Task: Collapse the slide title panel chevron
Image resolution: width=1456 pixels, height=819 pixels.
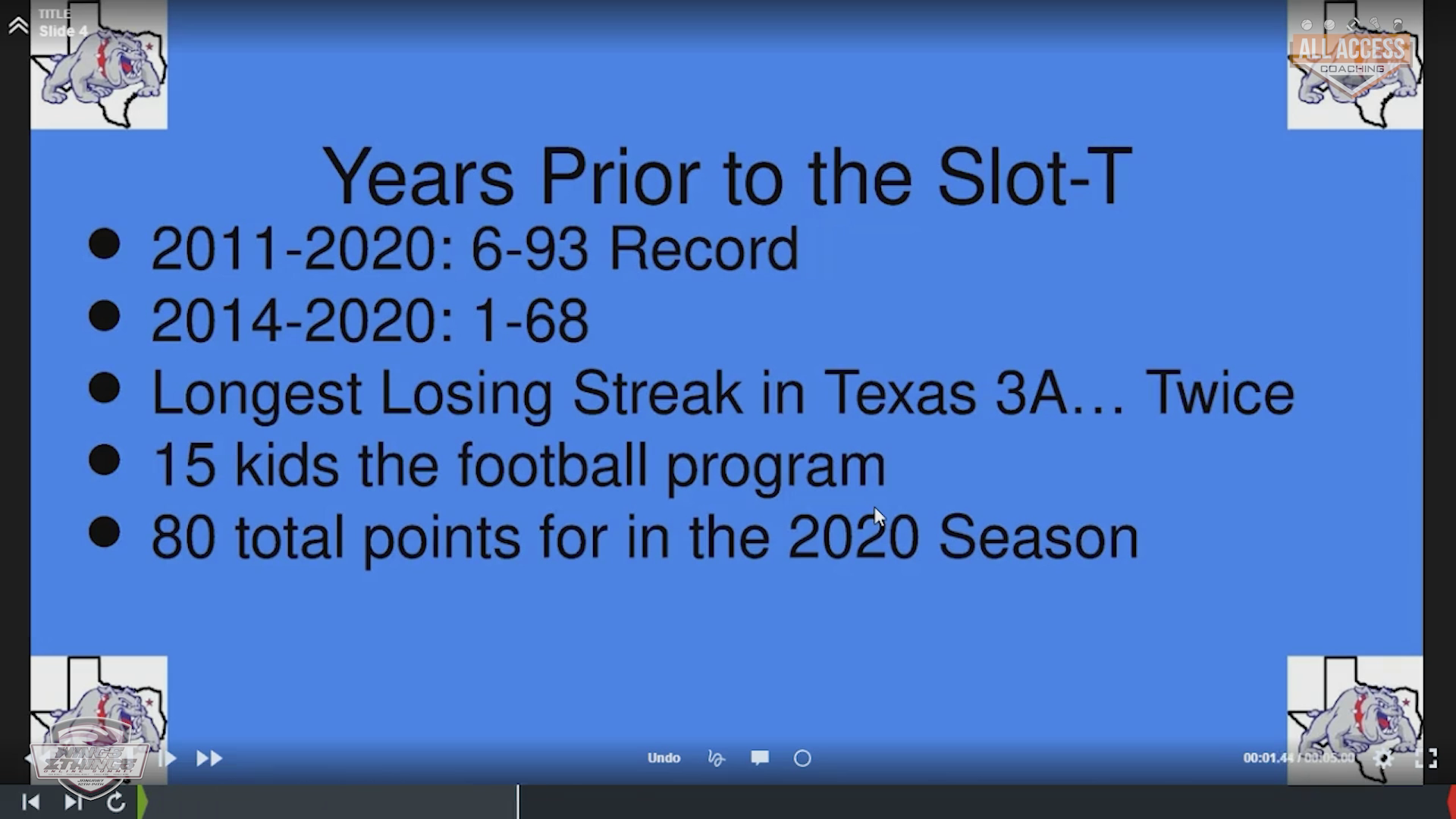Action: tap(18, 26)
